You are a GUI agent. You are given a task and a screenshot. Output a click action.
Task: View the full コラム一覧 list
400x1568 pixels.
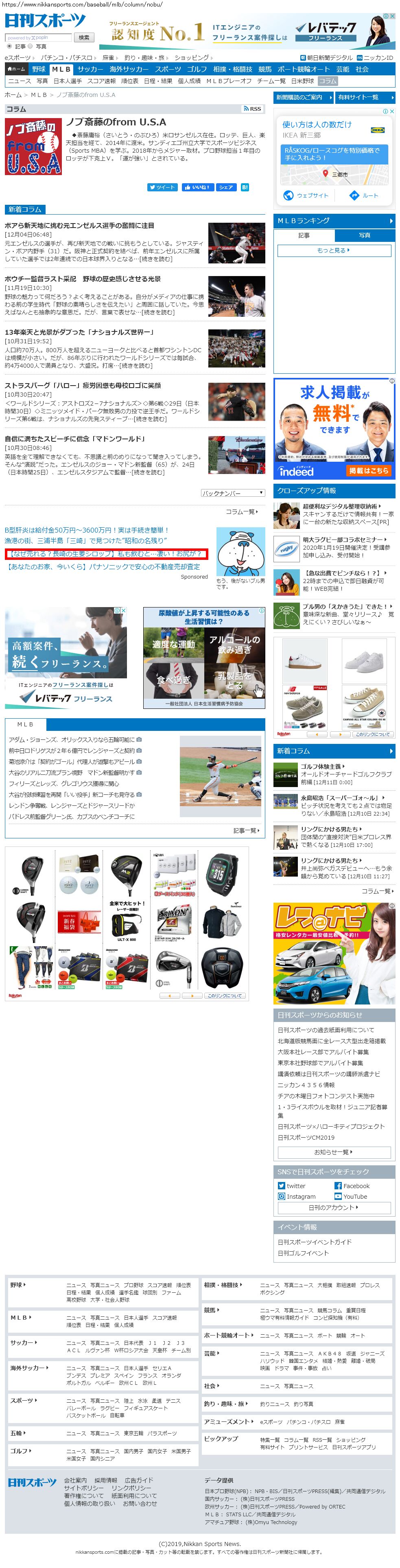[x=241, y=512]
